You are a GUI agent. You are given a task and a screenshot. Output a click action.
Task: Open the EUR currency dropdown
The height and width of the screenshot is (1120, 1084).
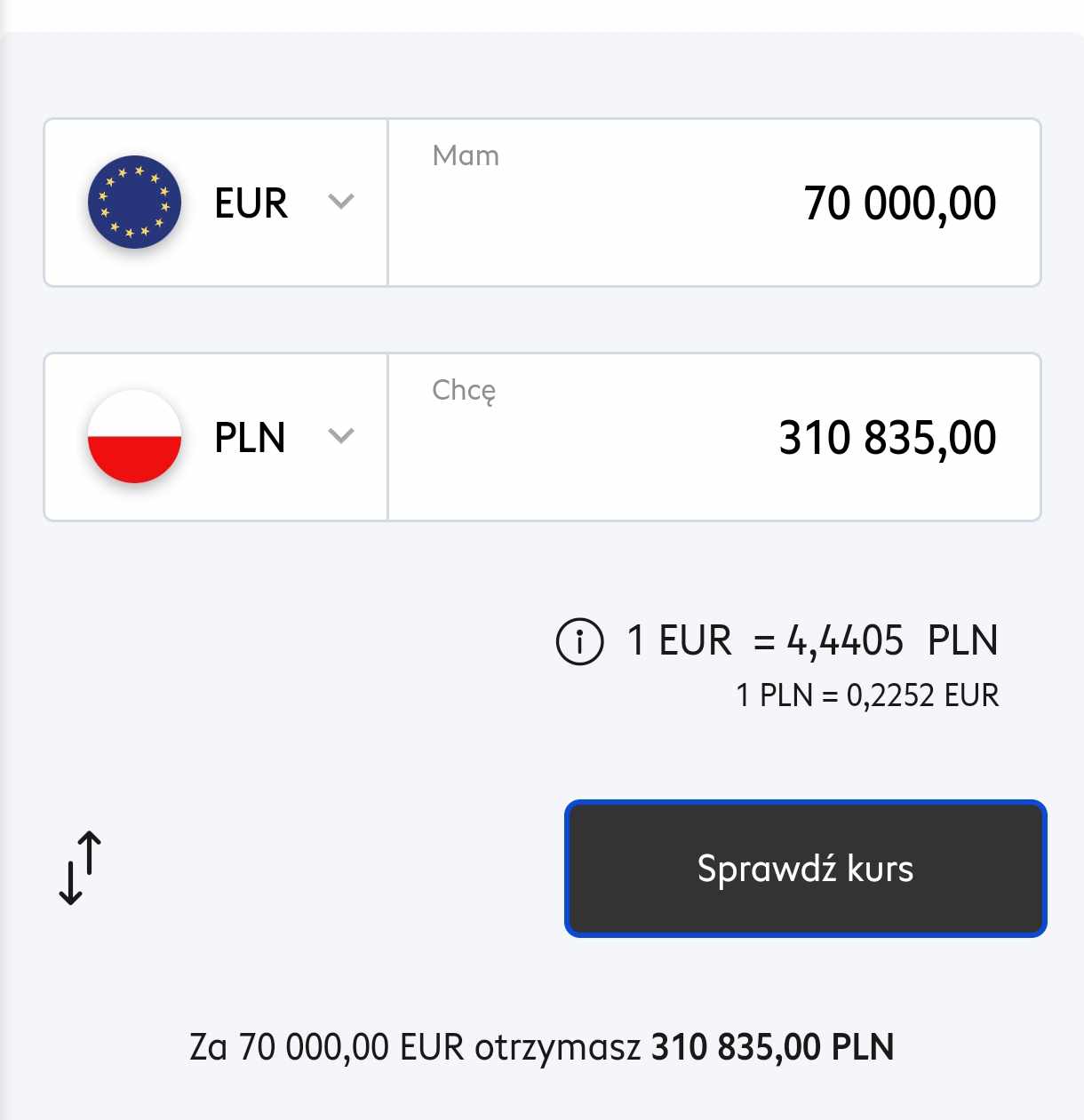[217, 203]
